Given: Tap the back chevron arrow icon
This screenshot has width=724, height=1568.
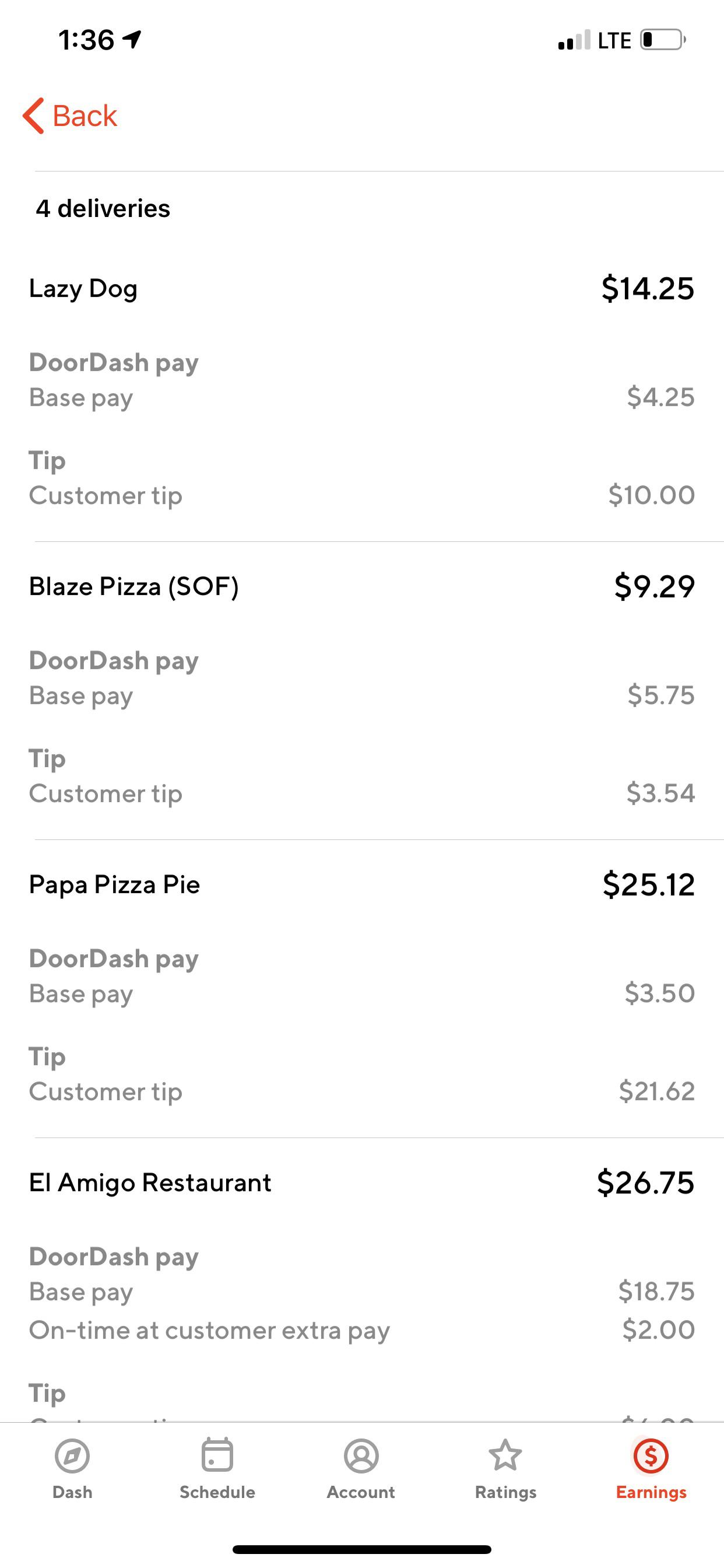Looking at the screenshot, I should click(x=34, y=115).
